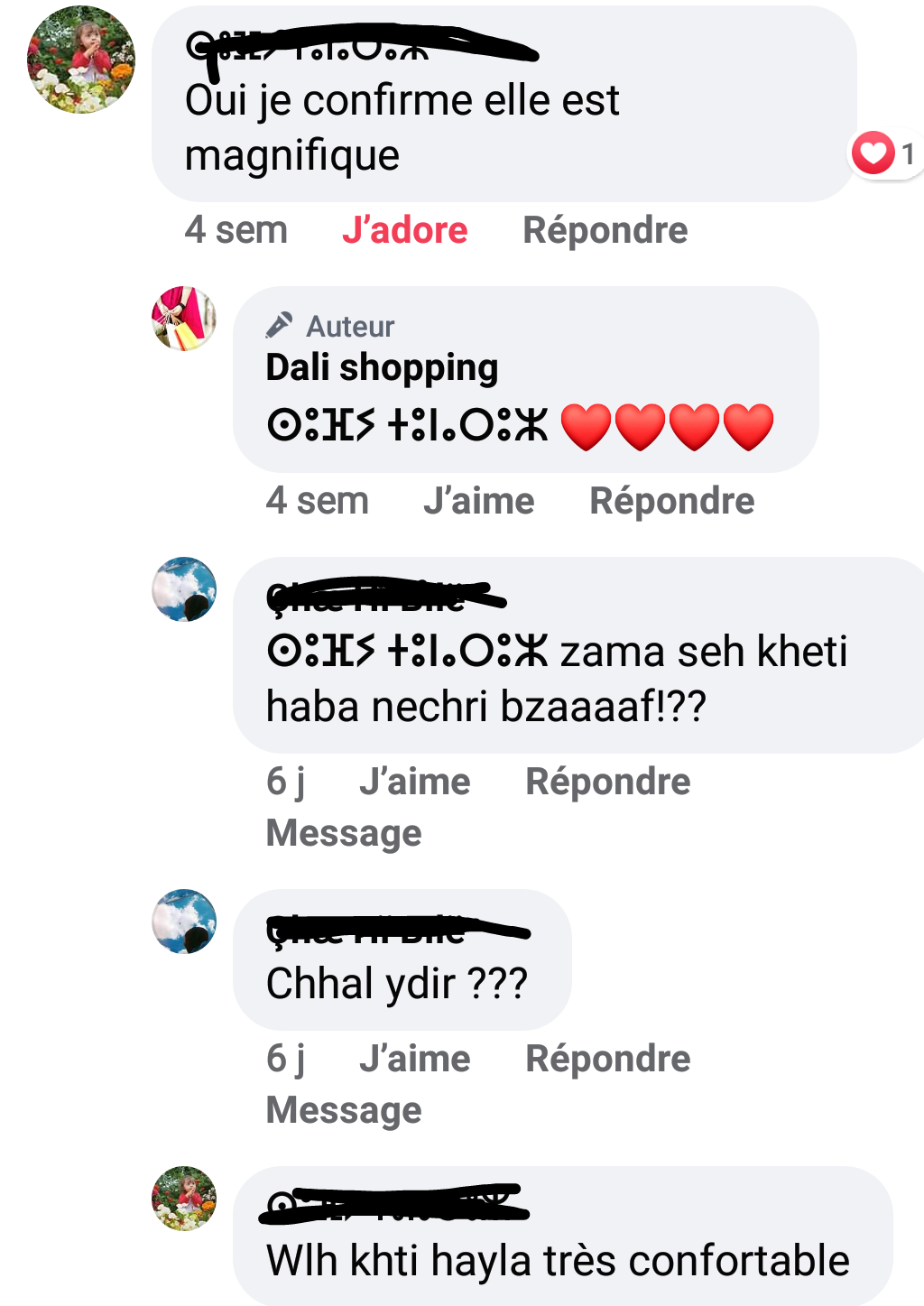Open the heart reaction count on the first comment
This screenshot has height=1306, width=924.
[885, 154]
